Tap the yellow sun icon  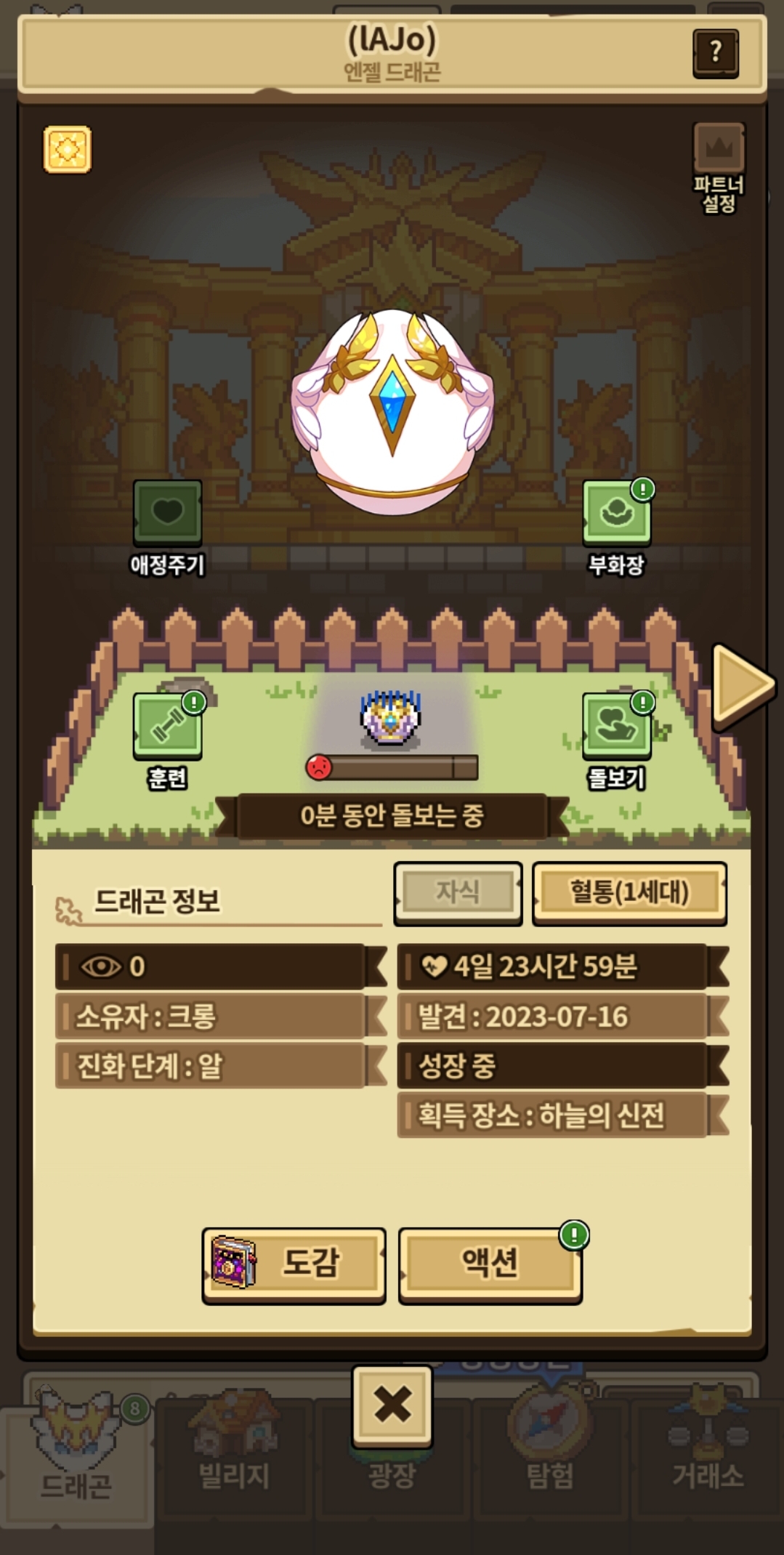coord(68,150)
